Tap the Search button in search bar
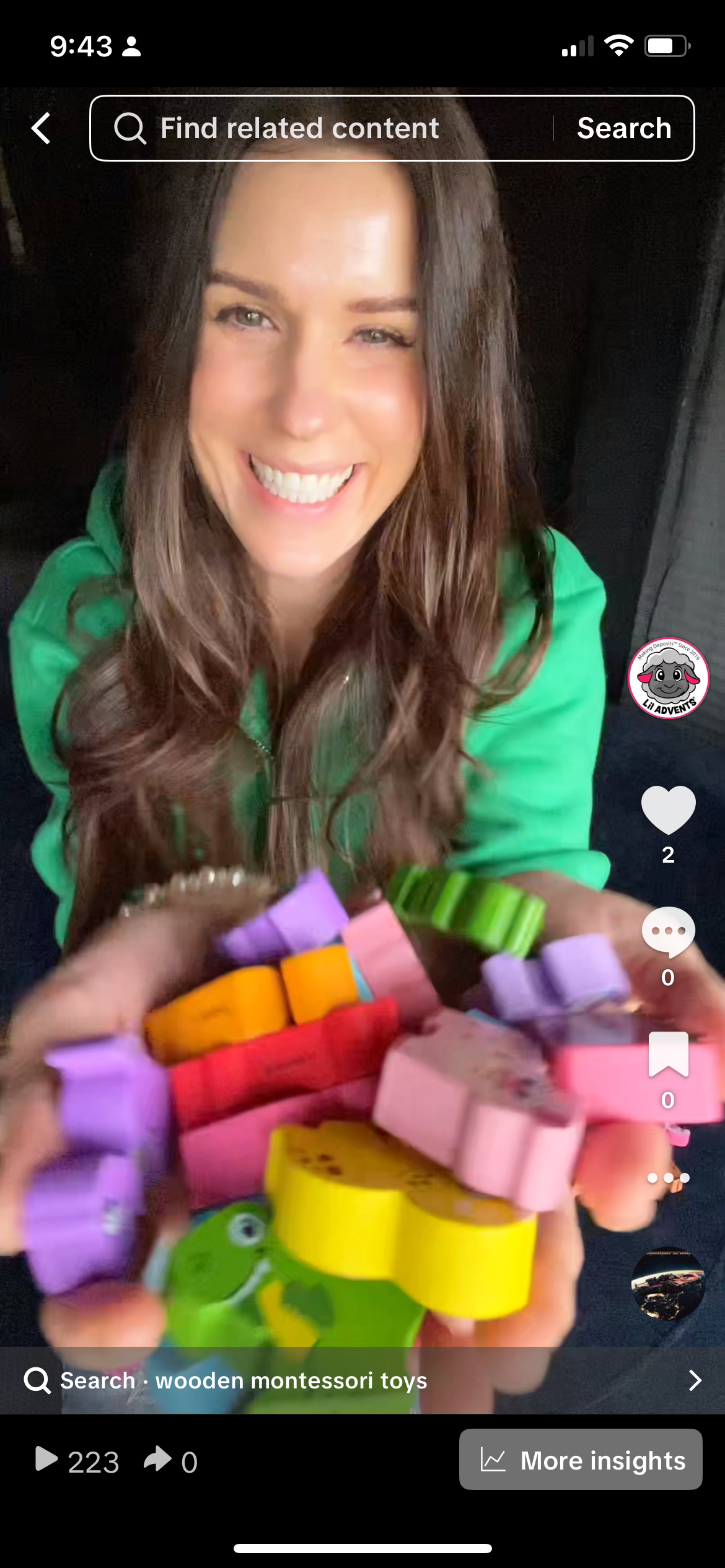The width and height of the screenshot is (725, 1568). pyautogui.click(x=623, y=129)
